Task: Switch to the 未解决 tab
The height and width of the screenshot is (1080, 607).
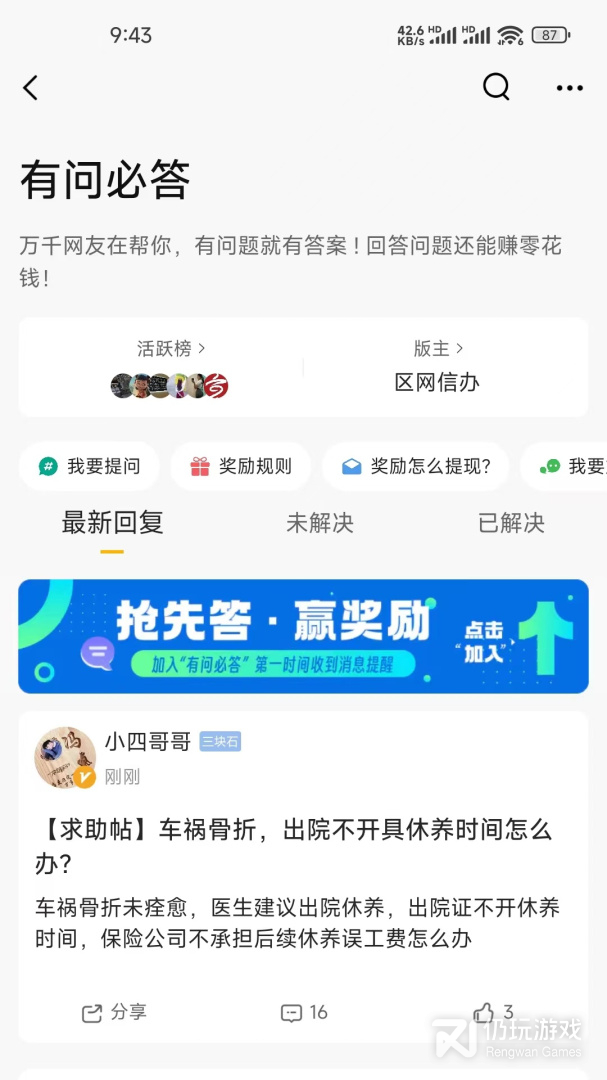Action: [320, 522]
